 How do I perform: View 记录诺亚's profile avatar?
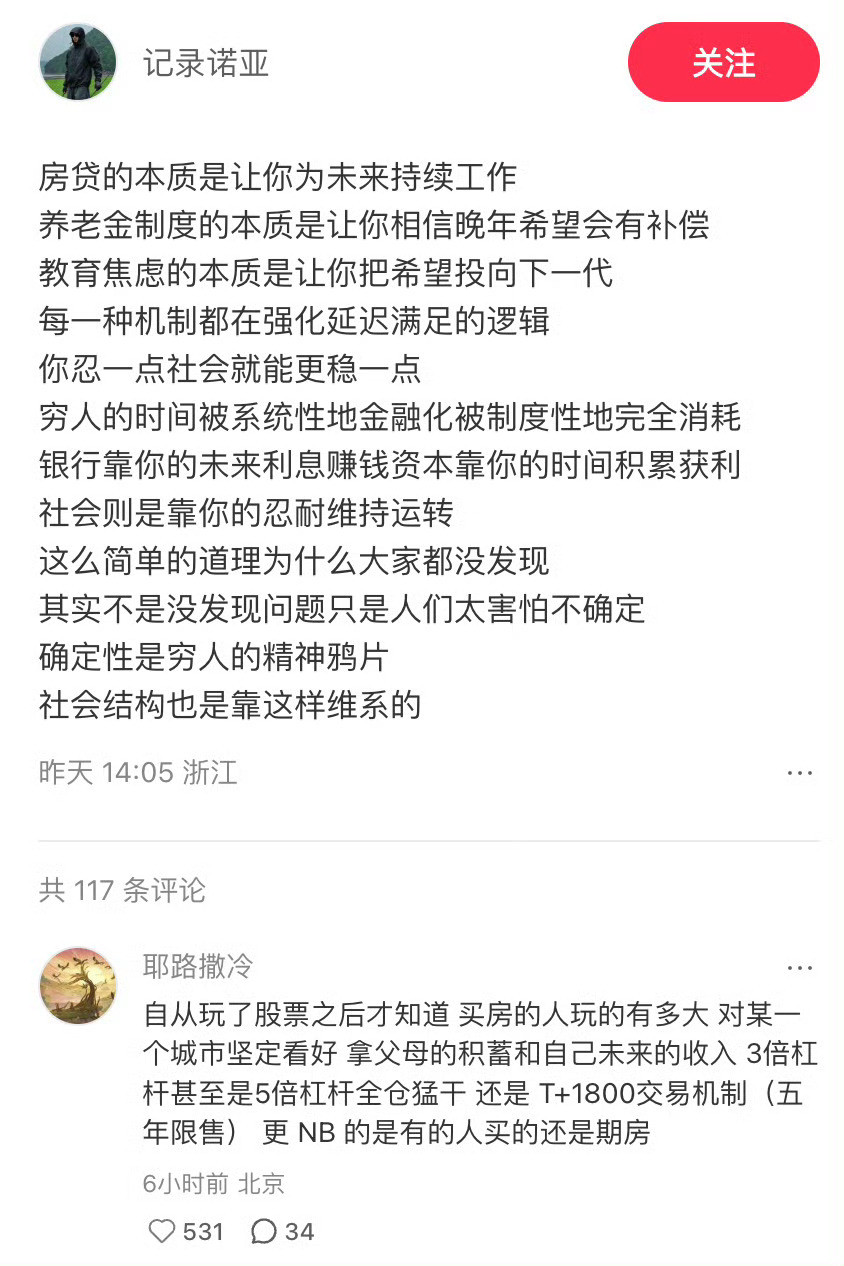pos(78,62)
